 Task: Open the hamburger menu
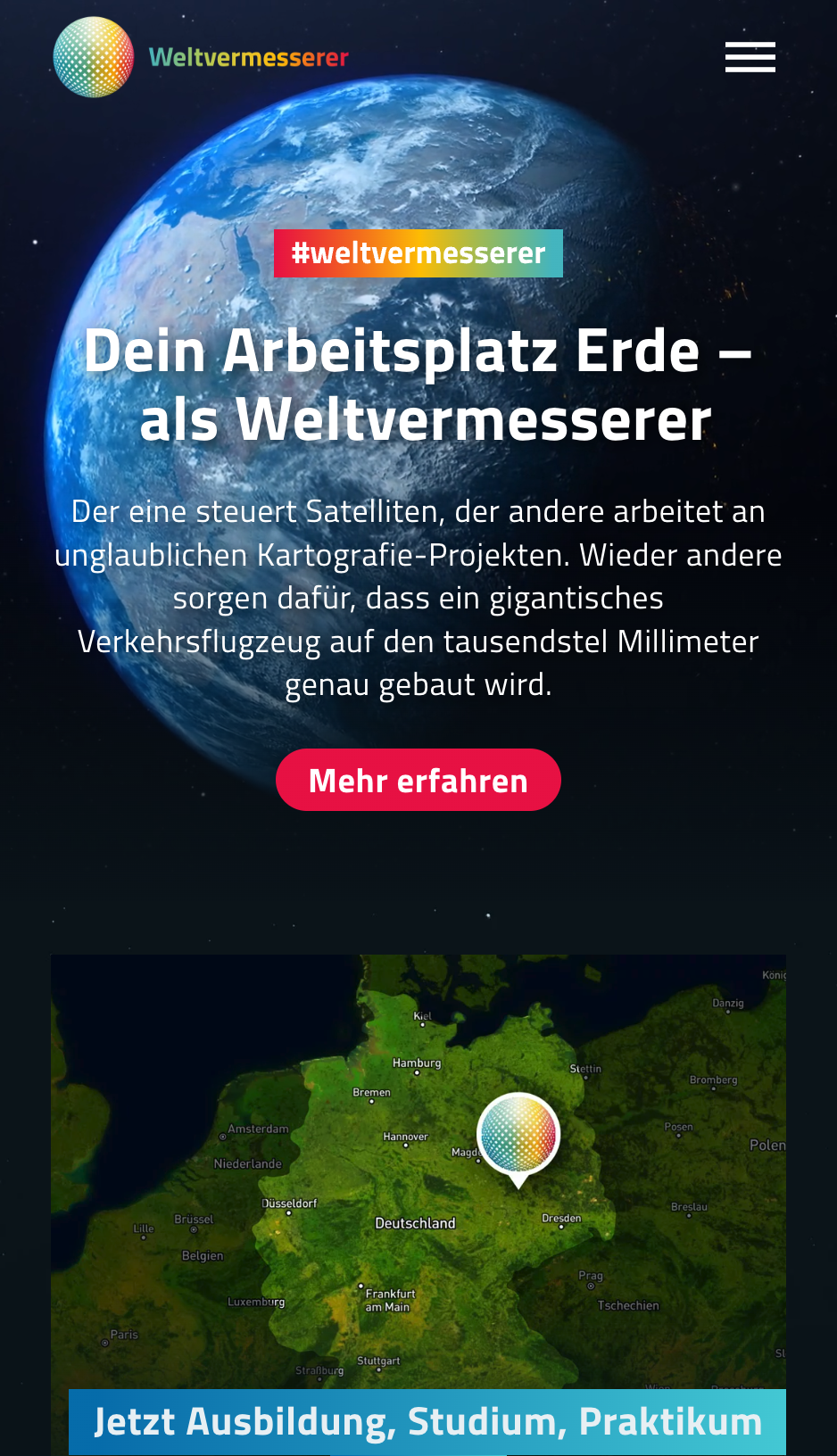click(x=750, y=57)
